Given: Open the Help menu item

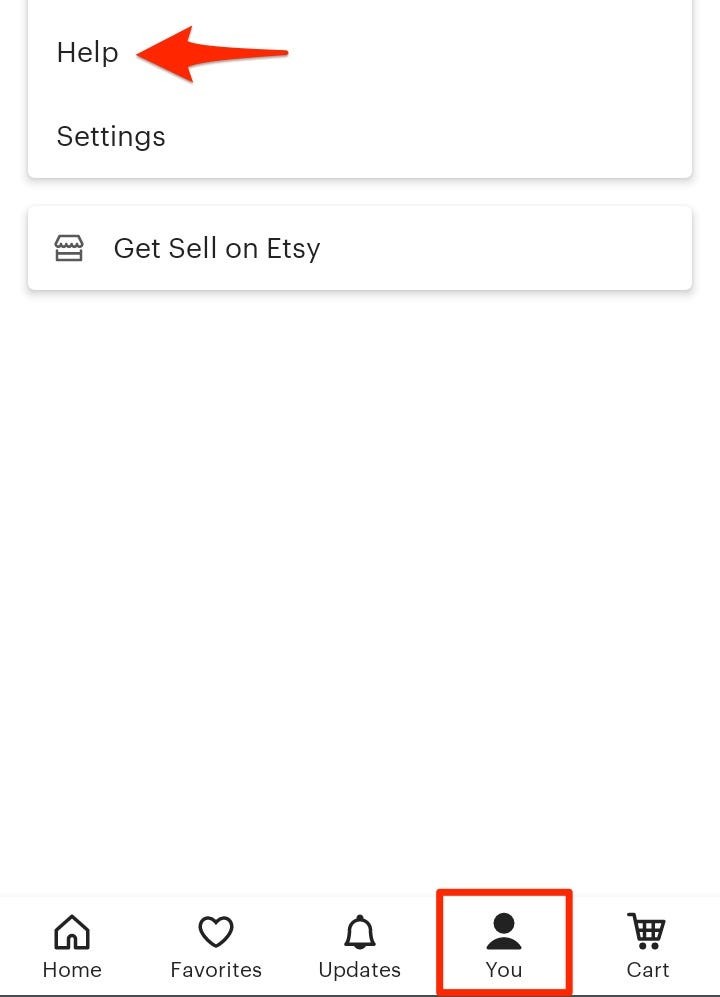Looking at the screenshot, I should 87,52.
